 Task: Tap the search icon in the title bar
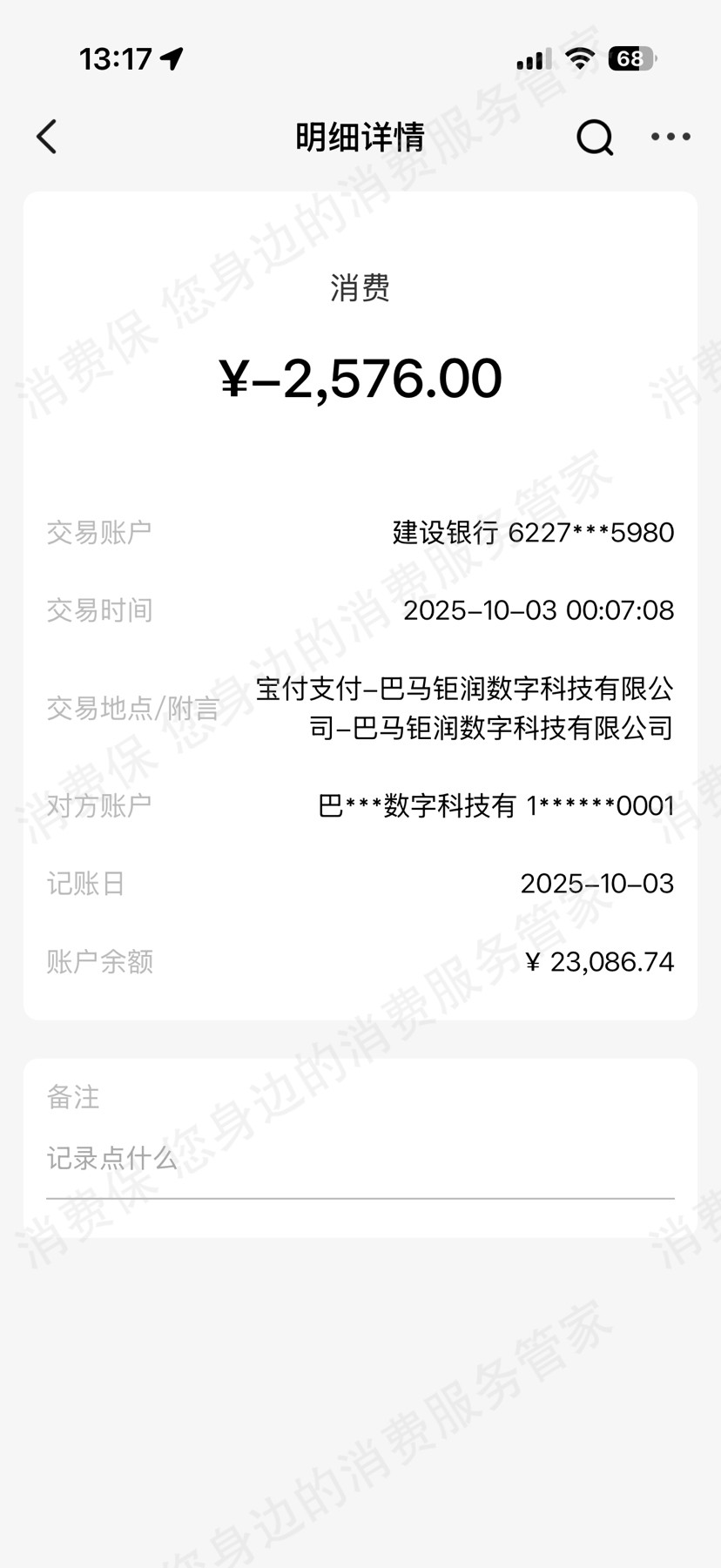593,137
